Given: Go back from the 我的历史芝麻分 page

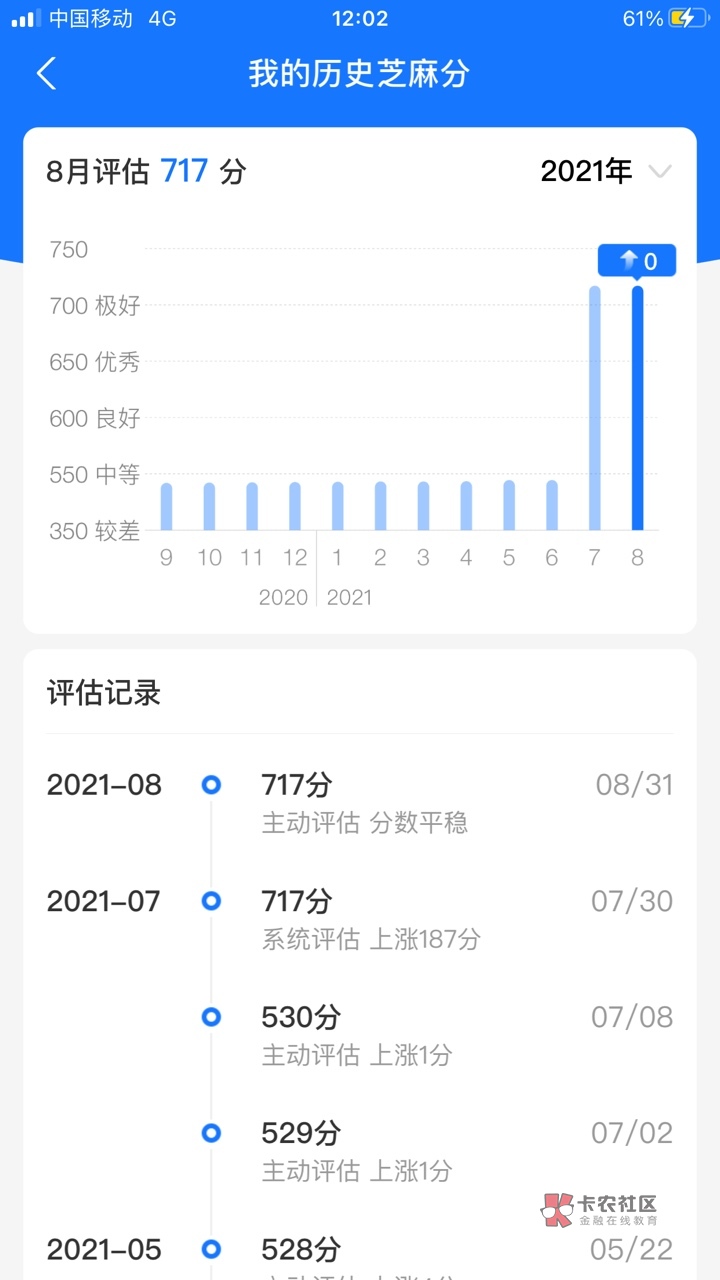Looking at the screenshot, I should (x=46, y=74).
